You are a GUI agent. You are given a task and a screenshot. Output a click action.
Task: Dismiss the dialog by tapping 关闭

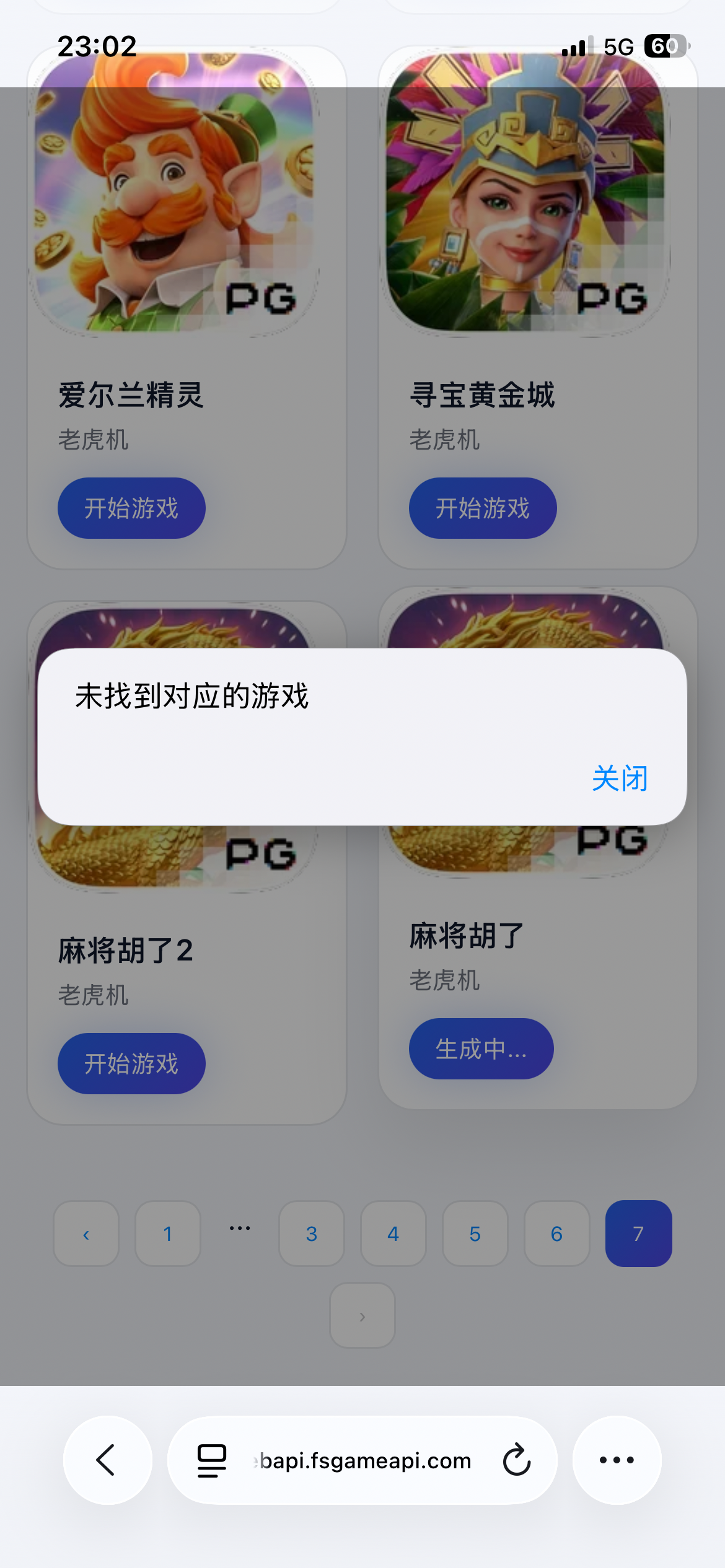tap(618, 779)
